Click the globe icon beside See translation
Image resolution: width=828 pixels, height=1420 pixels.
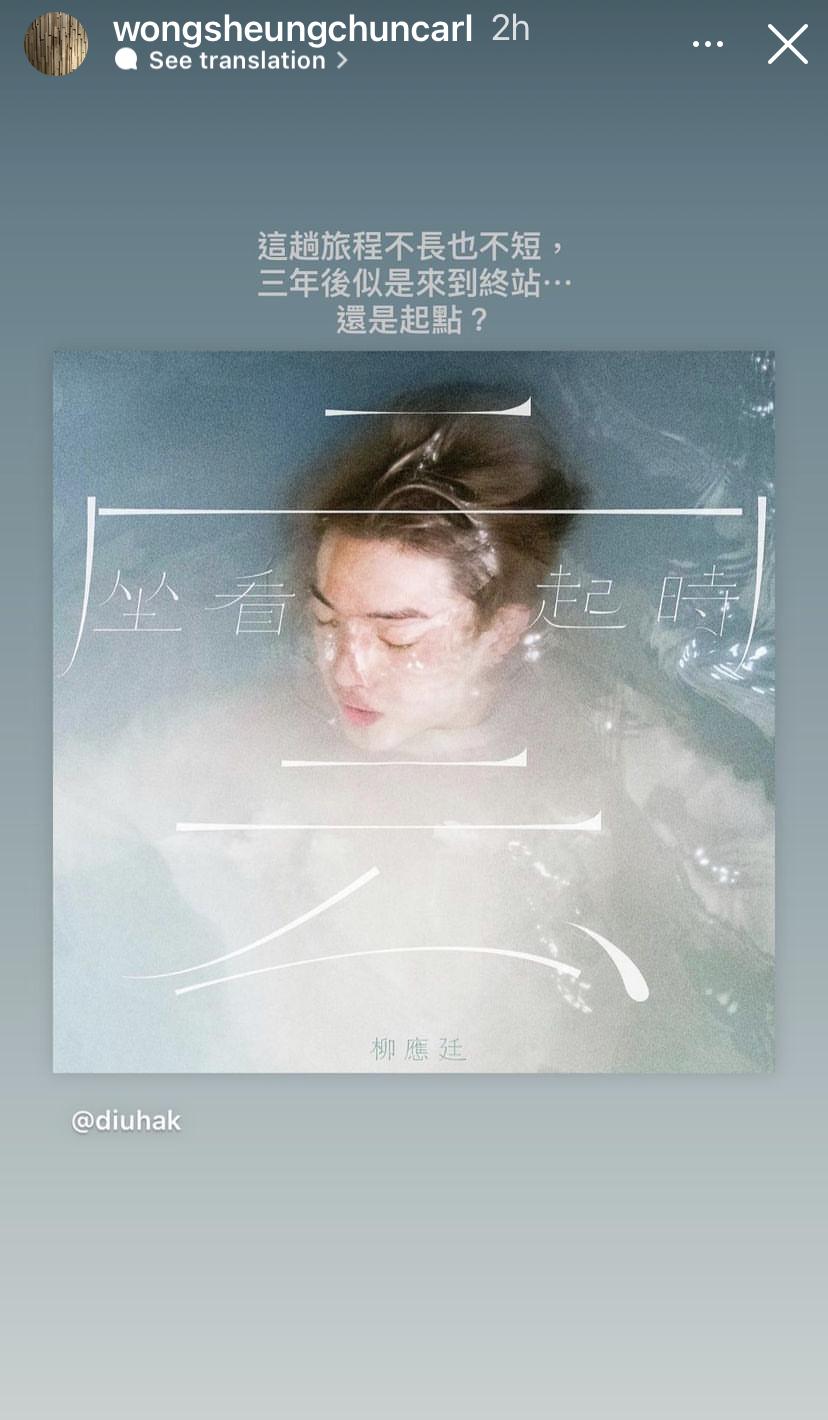(x=126, y=60)
